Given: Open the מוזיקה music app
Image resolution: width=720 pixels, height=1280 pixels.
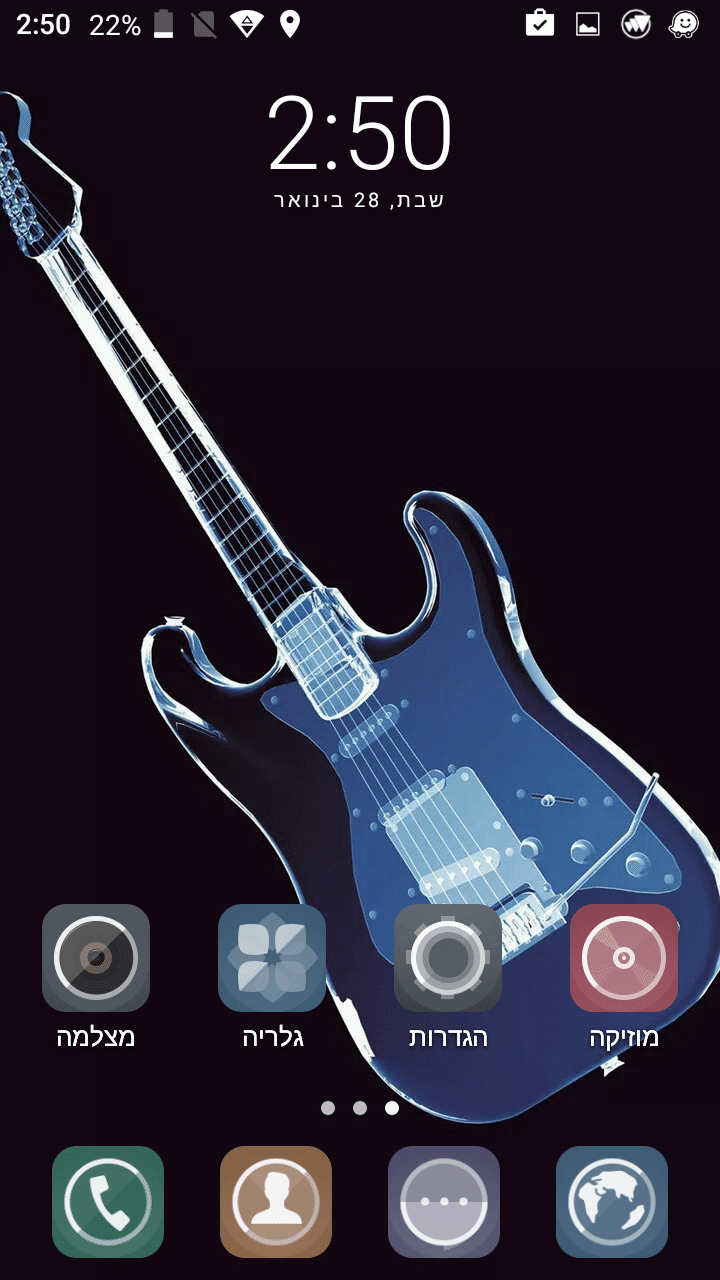Looking at the screenshot, I should [624, 958].
